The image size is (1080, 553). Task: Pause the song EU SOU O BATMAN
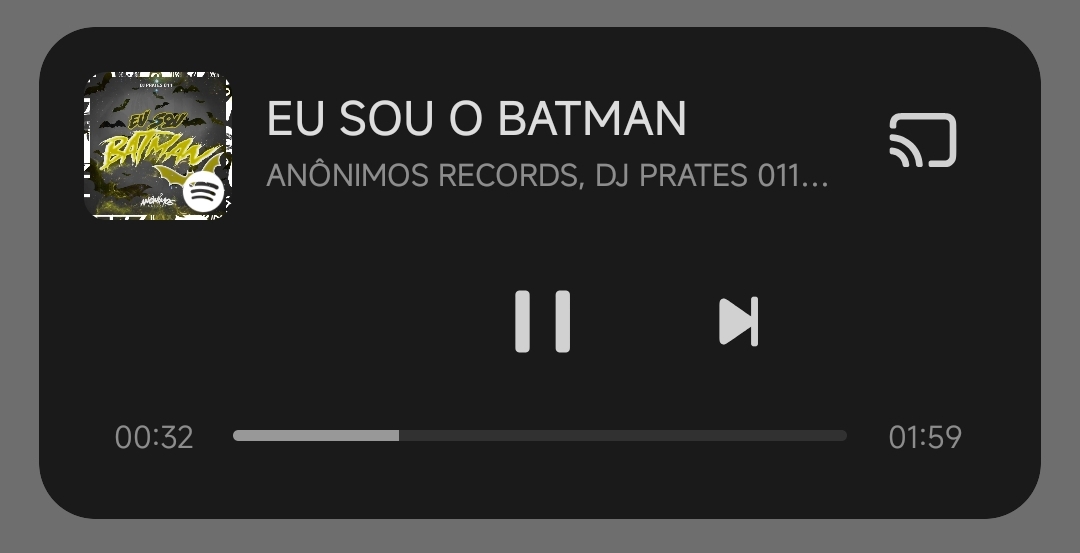[x=542, y=321]
